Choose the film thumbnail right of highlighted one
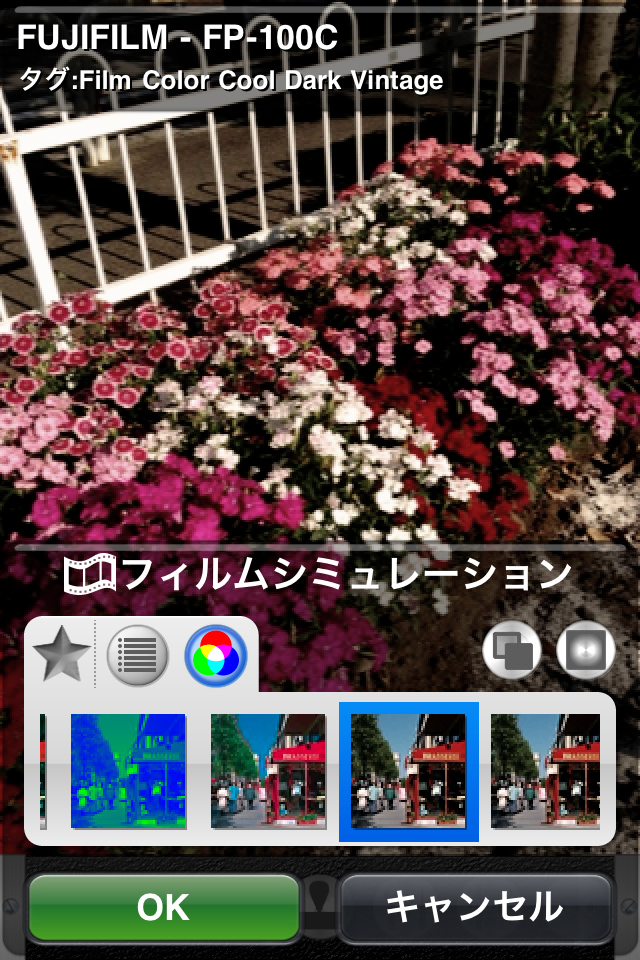 point(545,771)
